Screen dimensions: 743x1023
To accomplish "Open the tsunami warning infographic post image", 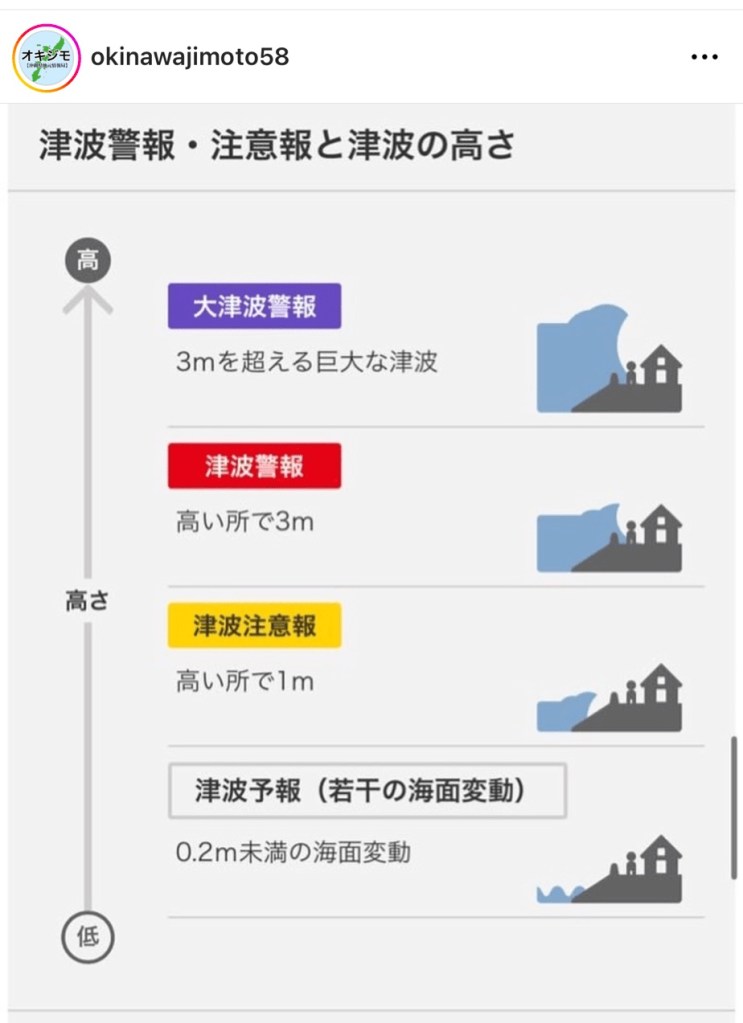I will coord(372,560).
